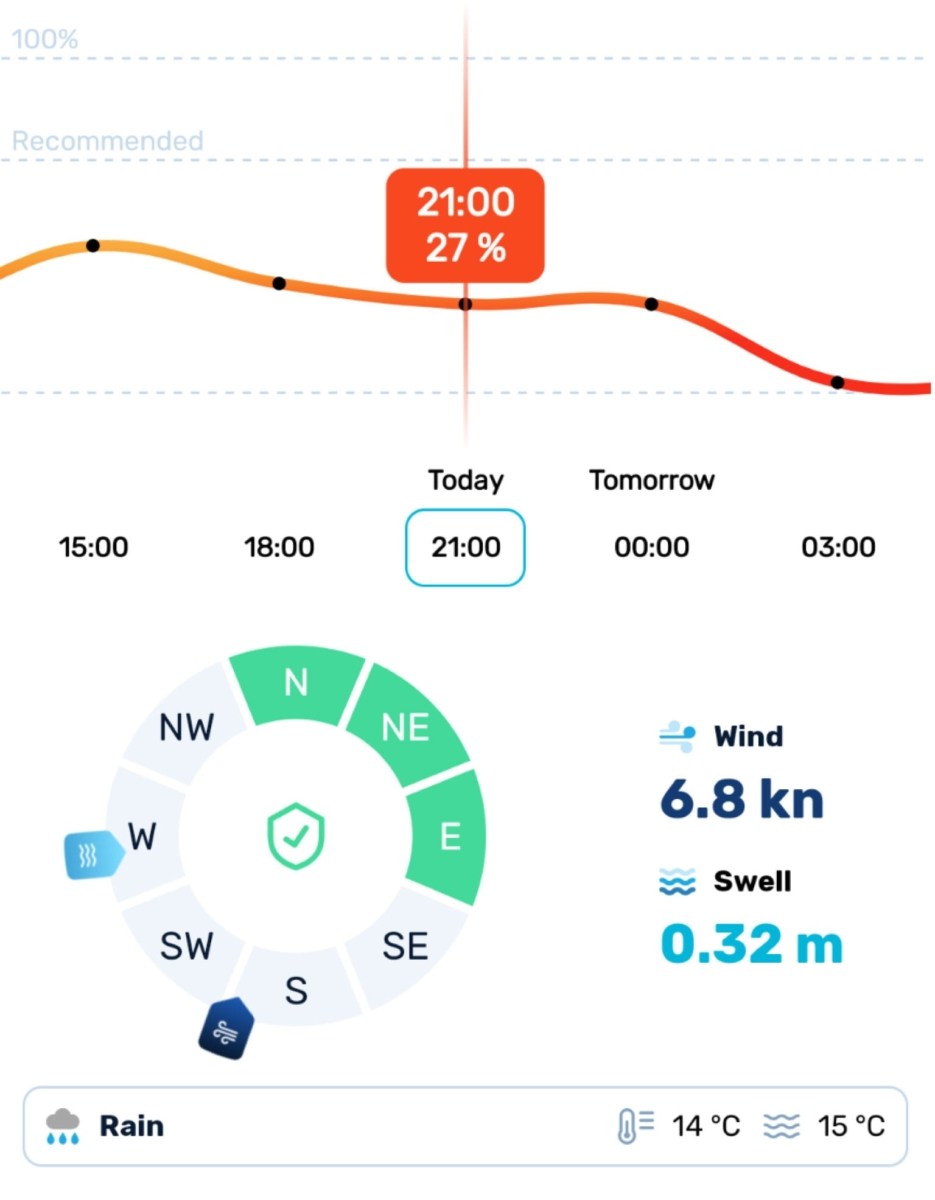The height and width of the screenshot is (1200, 935).
Task: Select the 15:00 time slot
Action: click(93, 547)
